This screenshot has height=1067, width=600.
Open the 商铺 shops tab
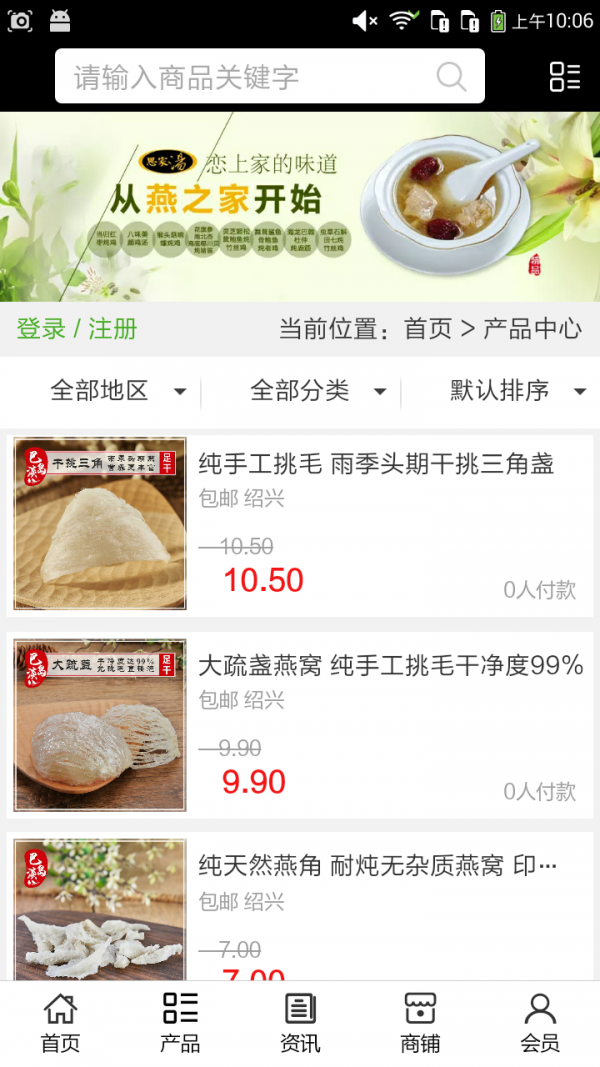[420, 1023]
